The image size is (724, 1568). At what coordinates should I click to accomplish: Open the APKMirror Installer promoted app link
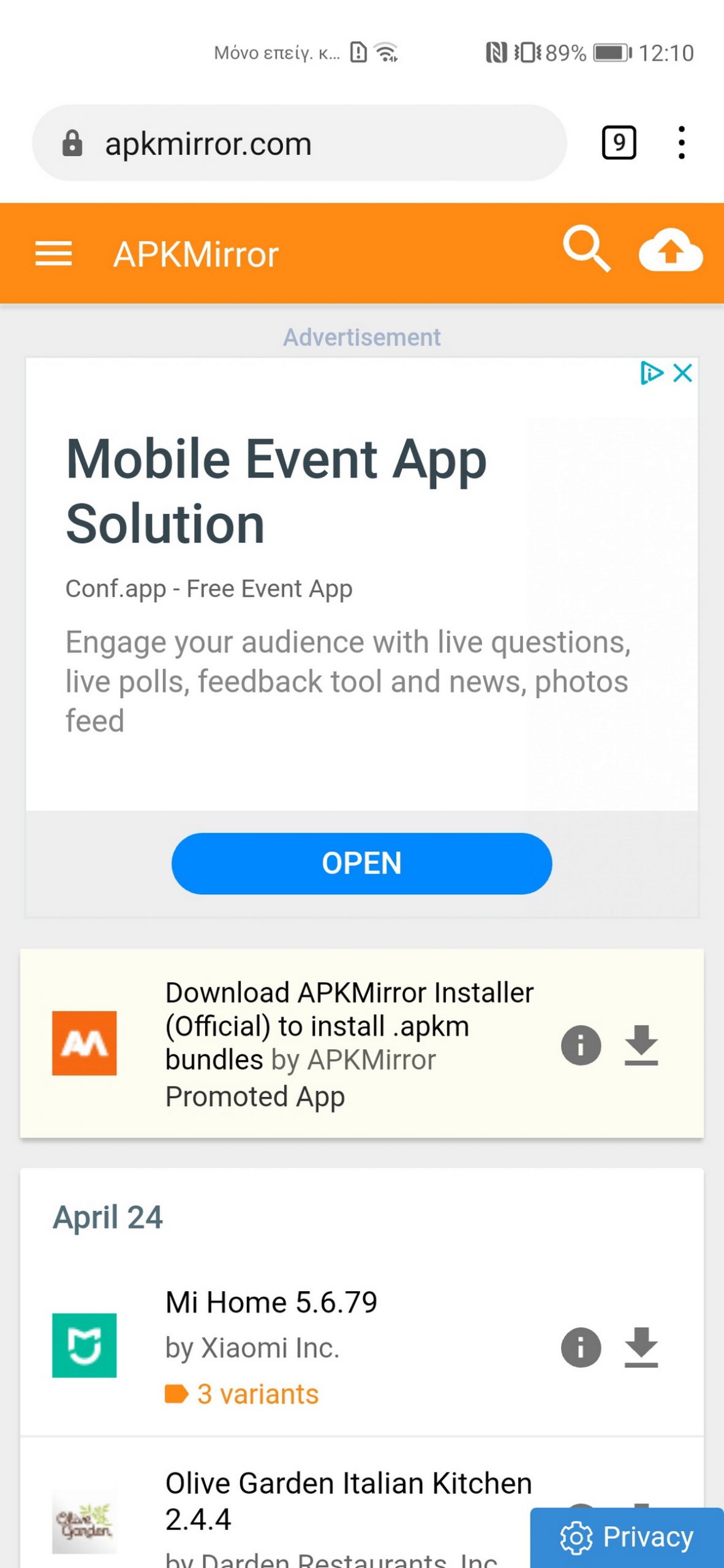(349, 1026)
